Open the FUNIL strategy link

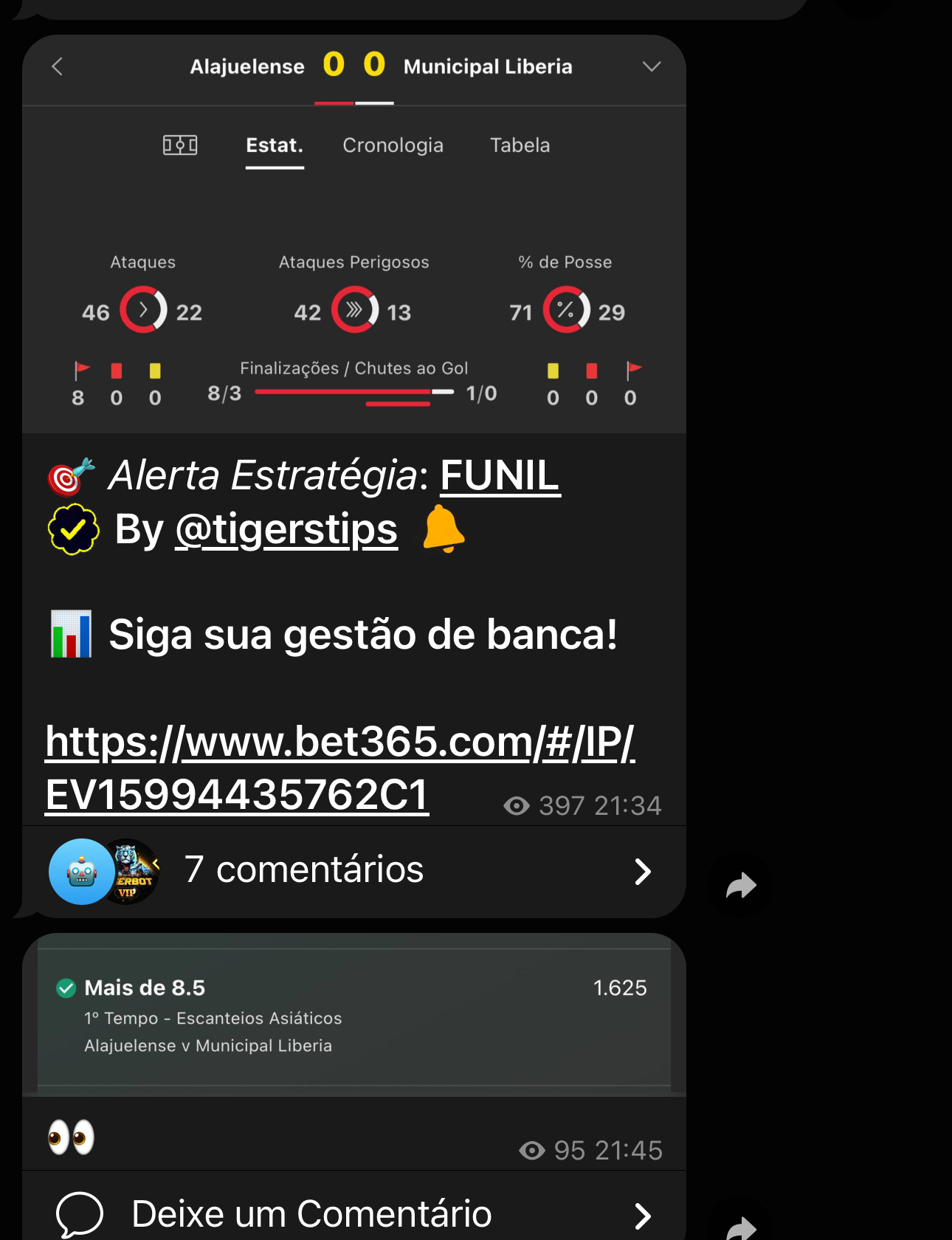click(x=500, y=475)
